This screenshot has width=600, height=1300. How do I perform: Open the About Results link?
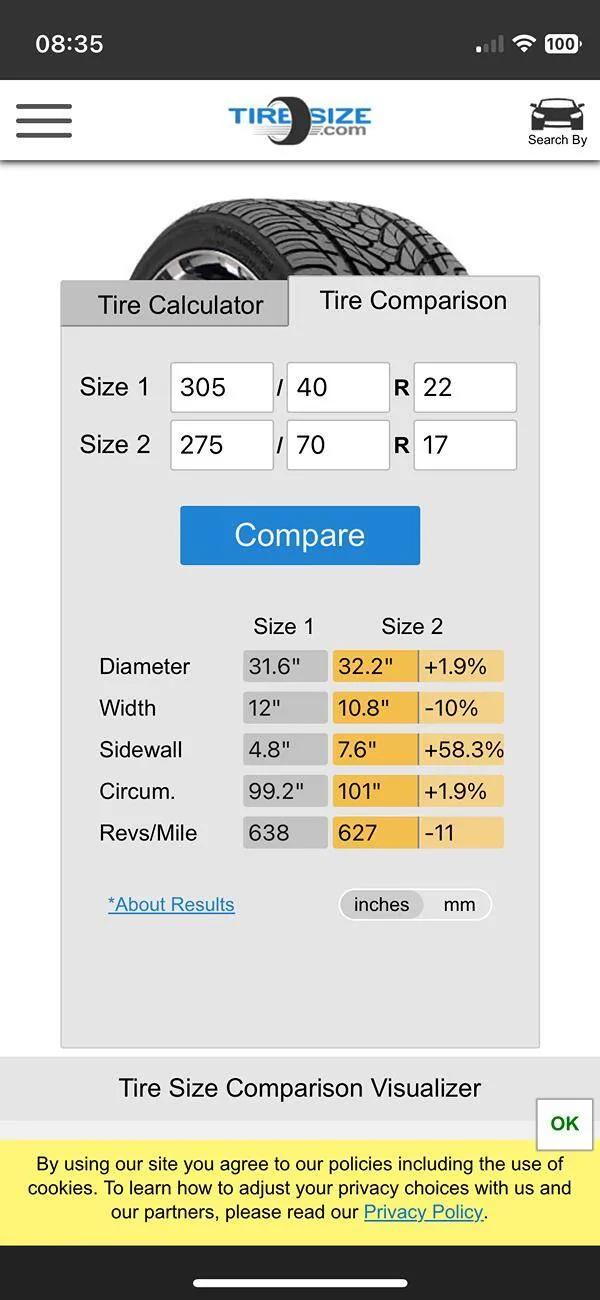pyautogui.click(x=171, y=905)
